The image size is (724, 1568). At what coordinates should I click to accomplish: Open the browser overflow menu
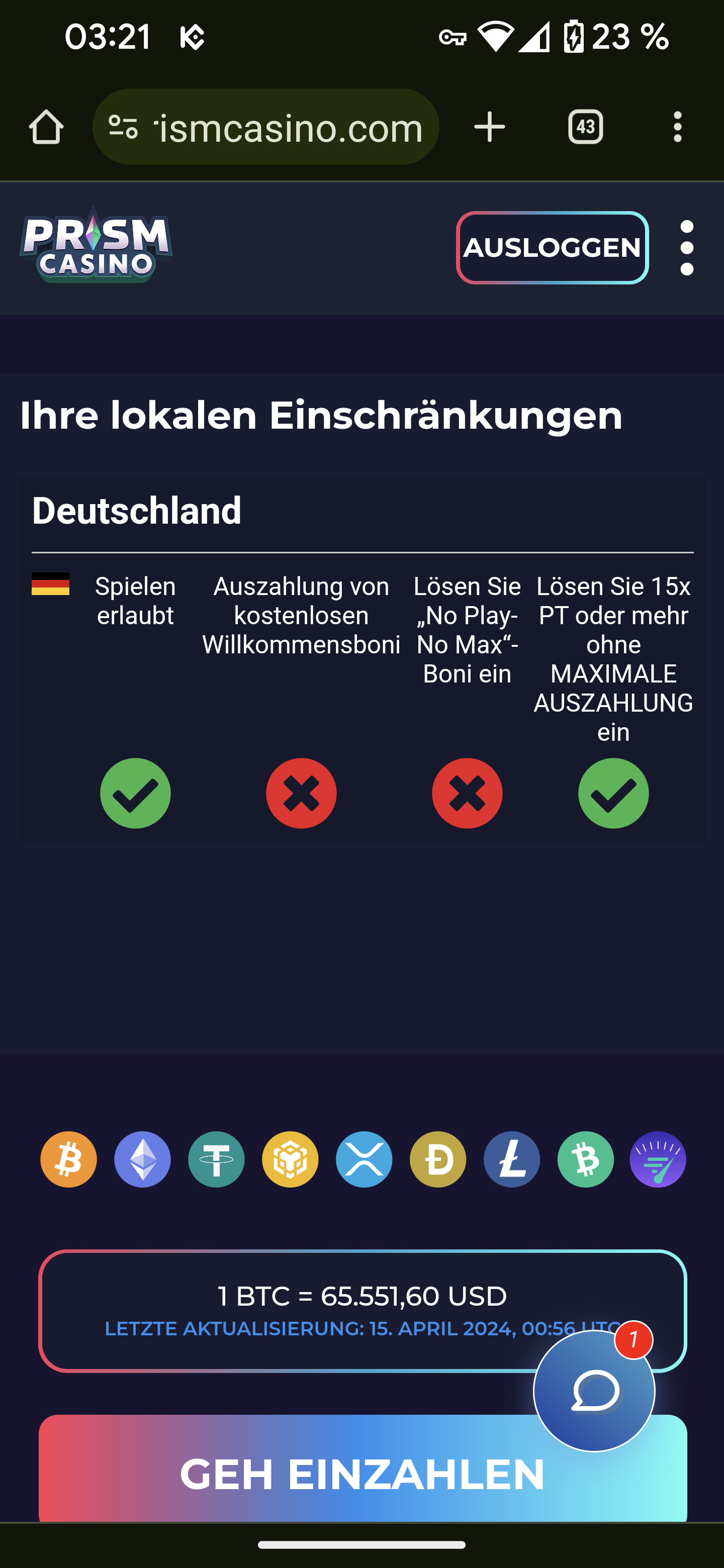(x=677, y=127)
